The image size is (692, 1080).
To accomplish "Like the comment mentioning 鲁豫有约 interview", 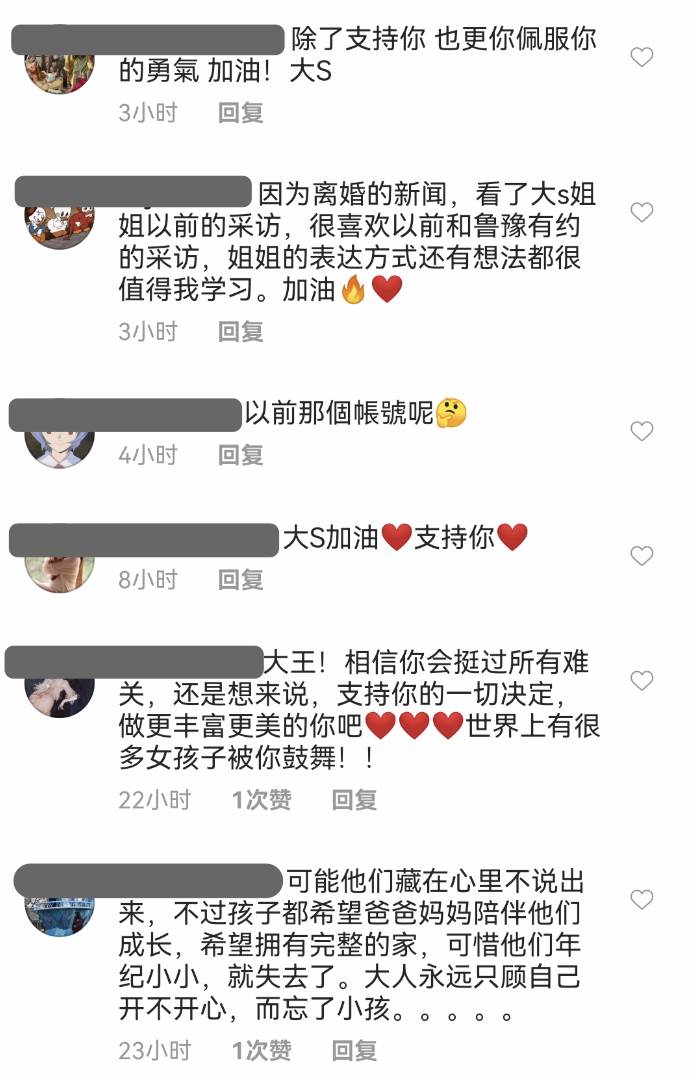I will click(x=641, y=212).
